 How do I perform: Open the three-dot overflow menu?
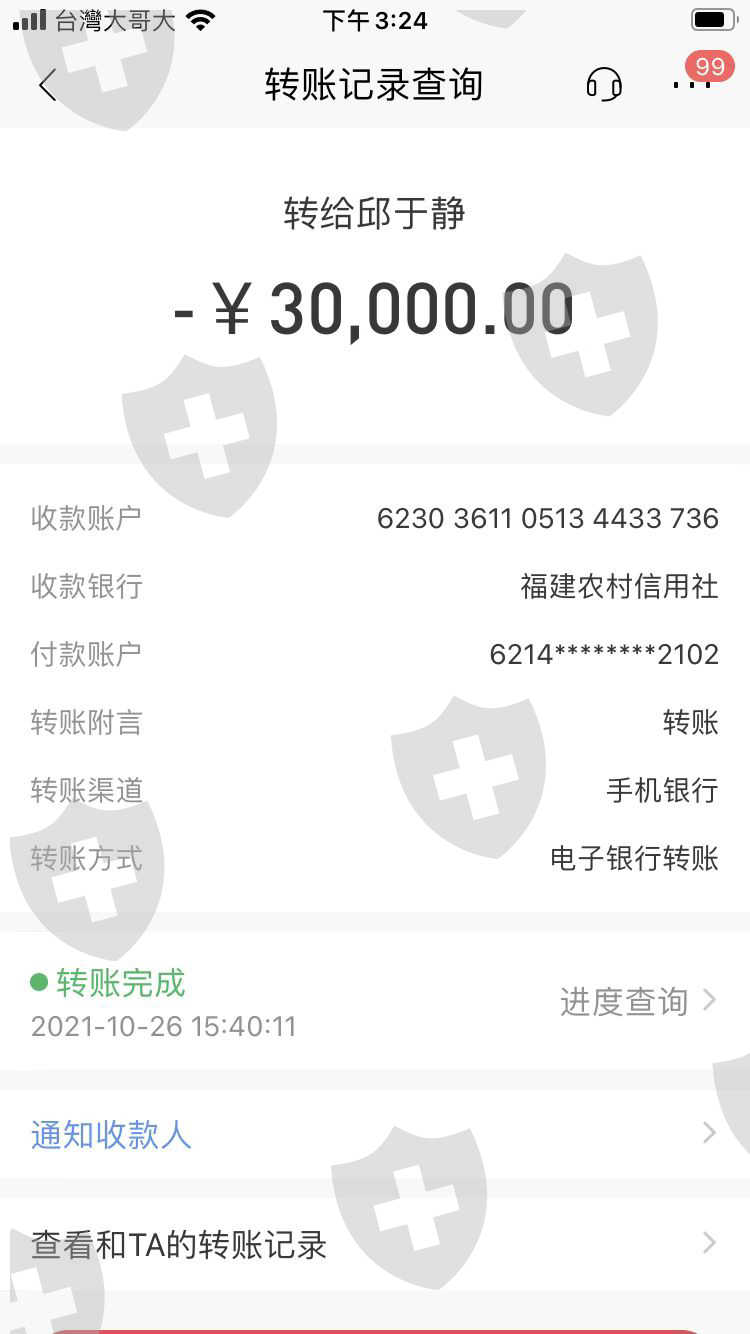coord(692,85)
